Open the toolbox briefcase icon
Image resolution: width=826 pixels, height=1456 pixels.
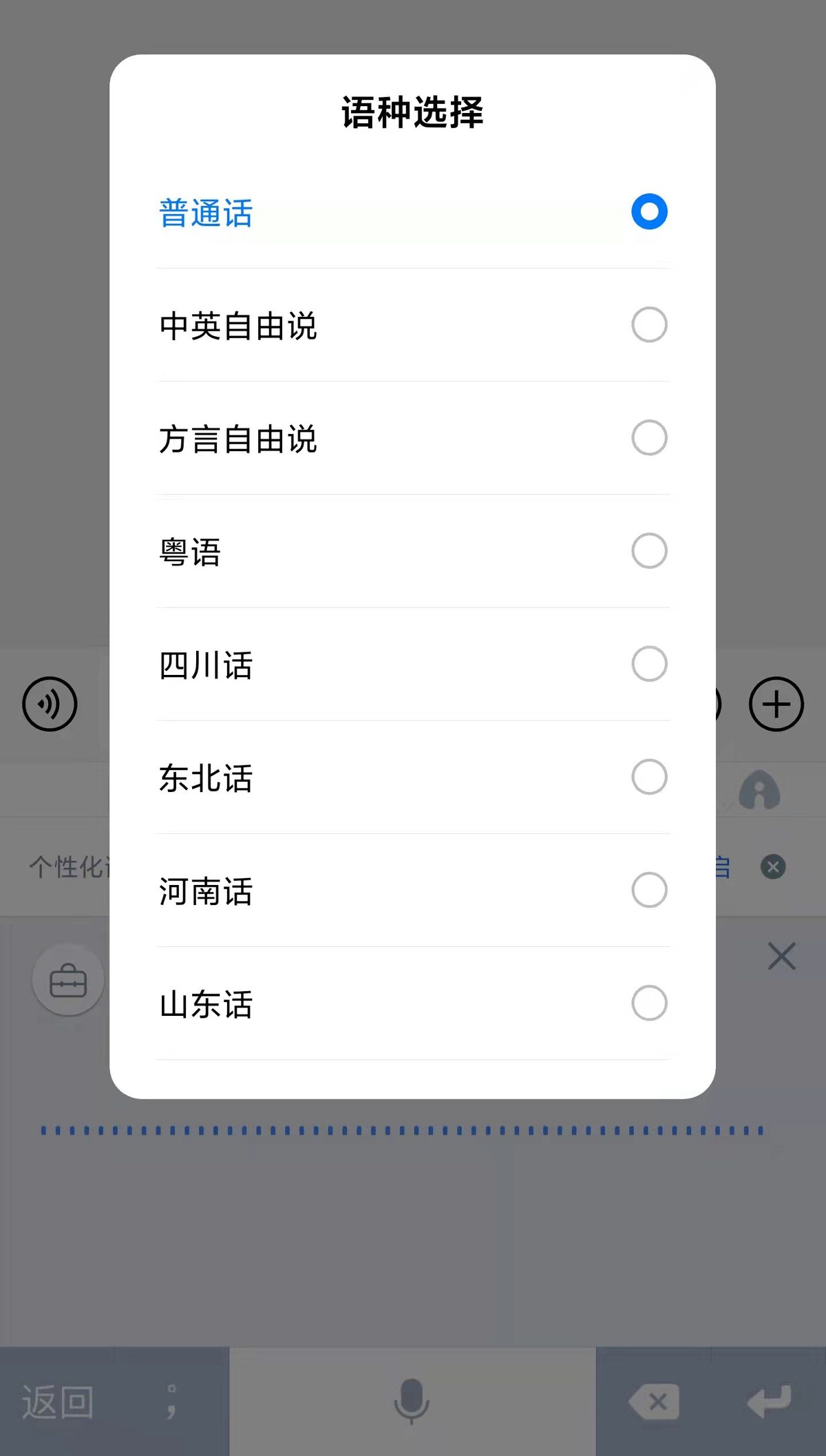click(67, 979)
